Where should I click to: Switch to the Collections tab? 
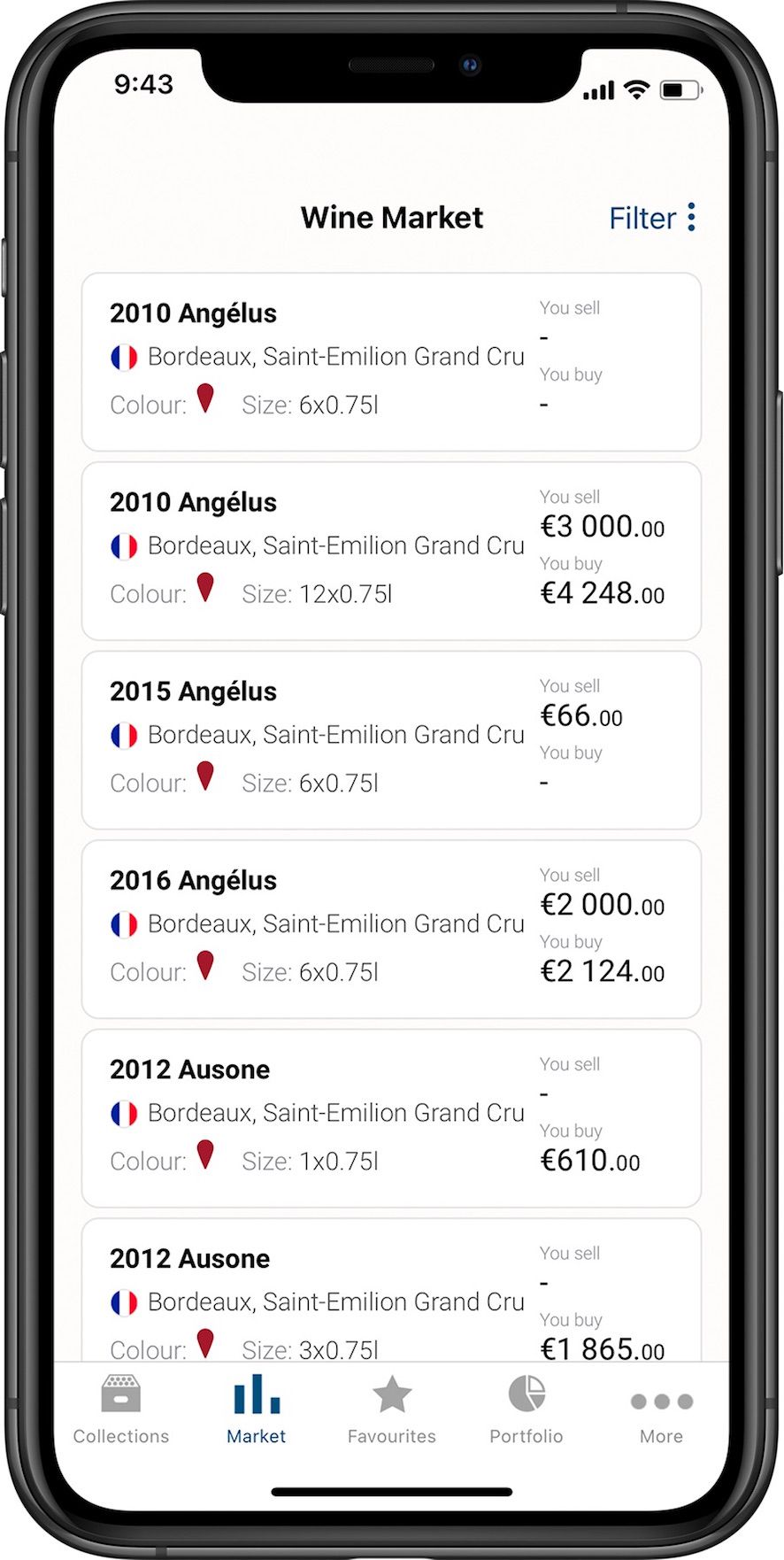click(x=121, y=1411)
